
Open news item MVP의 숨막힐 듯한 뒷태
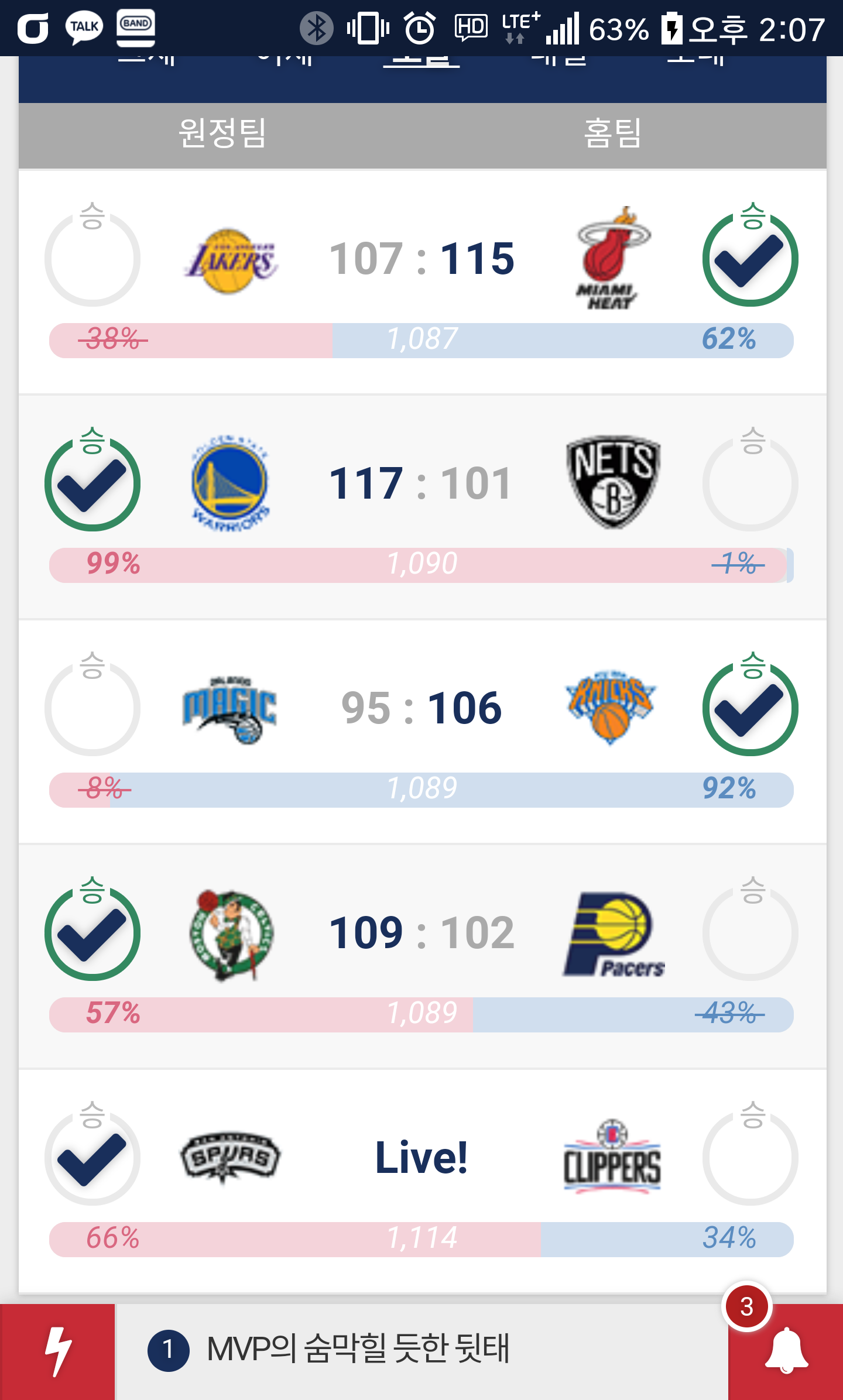(358, 1349)
